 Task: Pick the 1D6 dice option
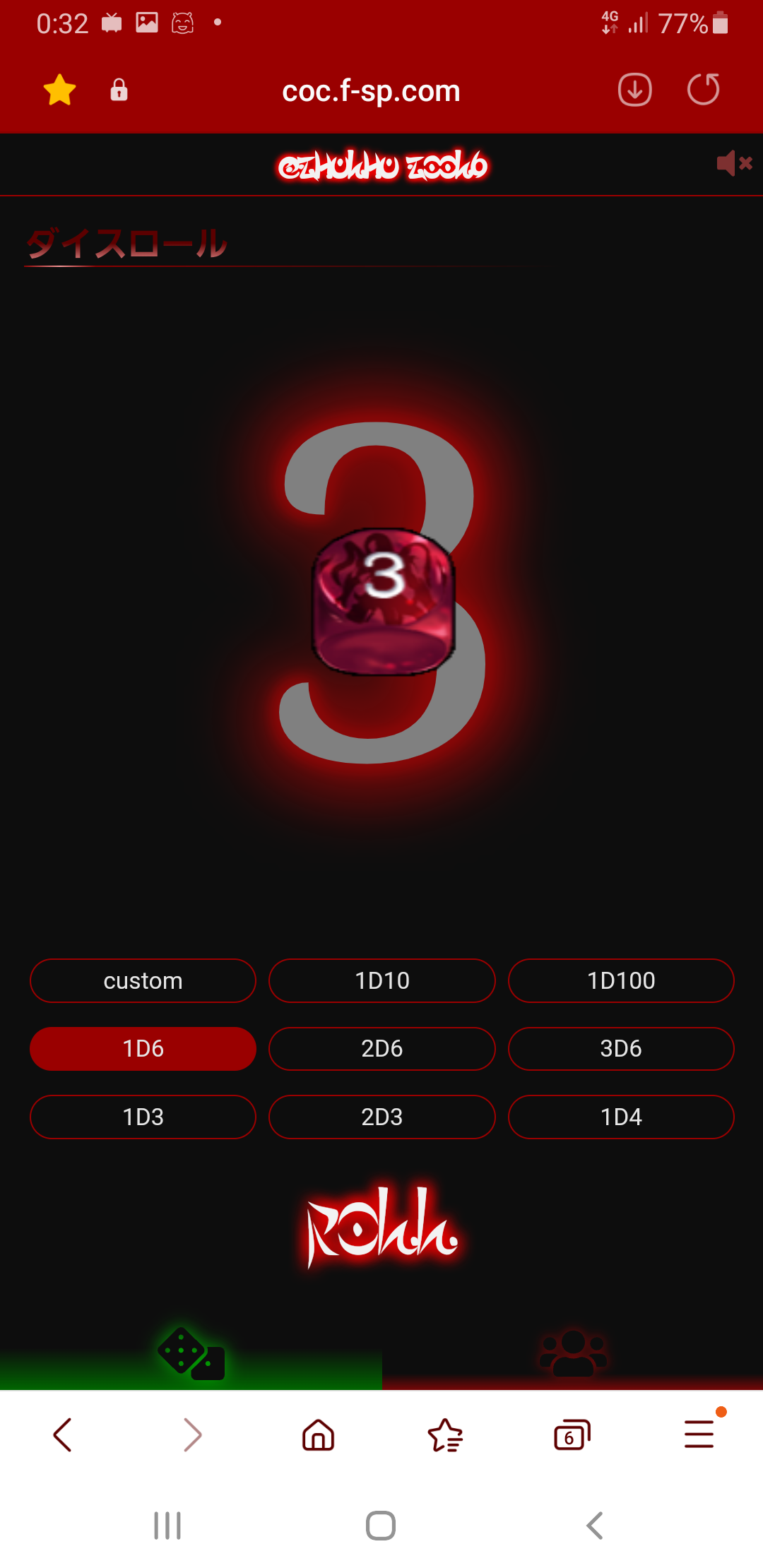(143, 1049)
